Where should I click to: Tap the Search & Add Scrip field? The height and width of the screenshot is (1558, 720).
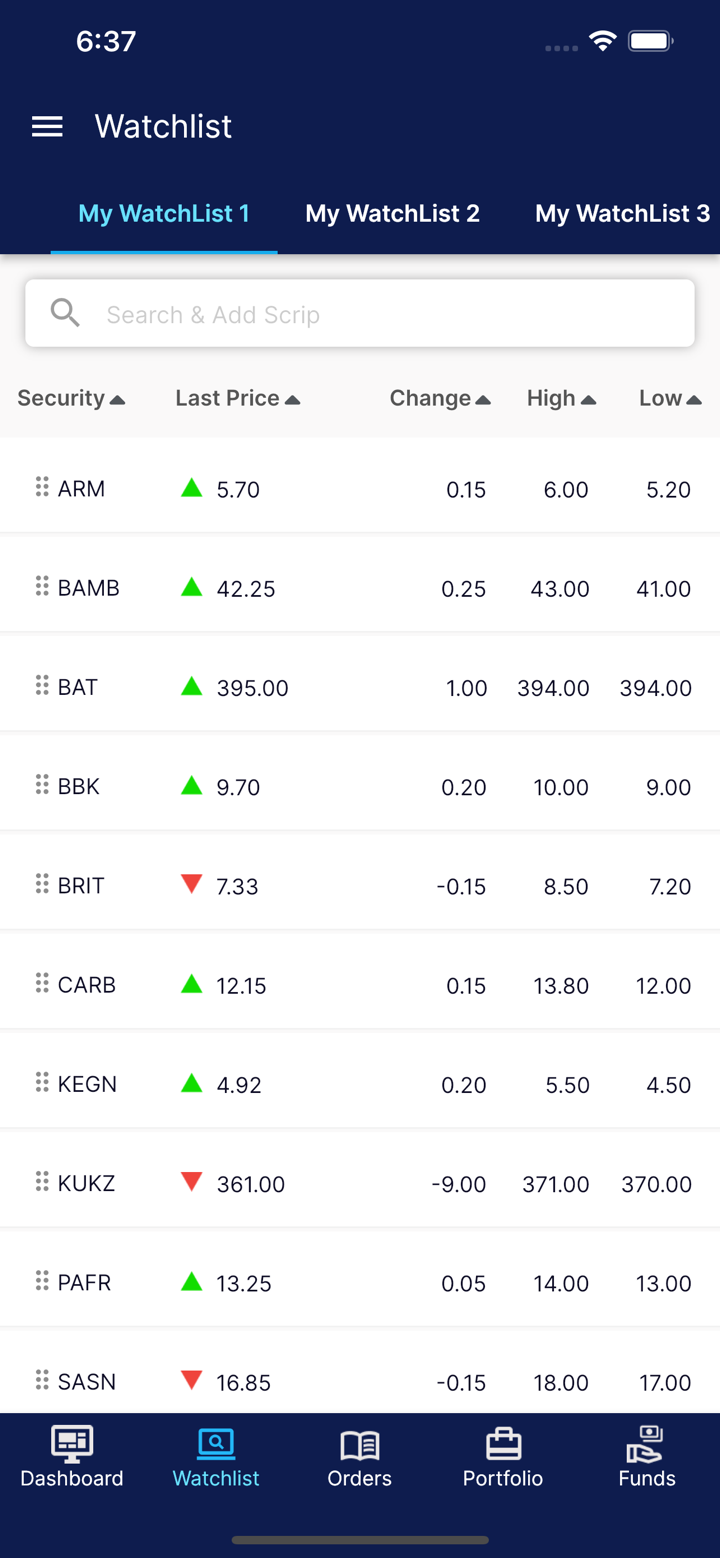(x=360, y=314)
